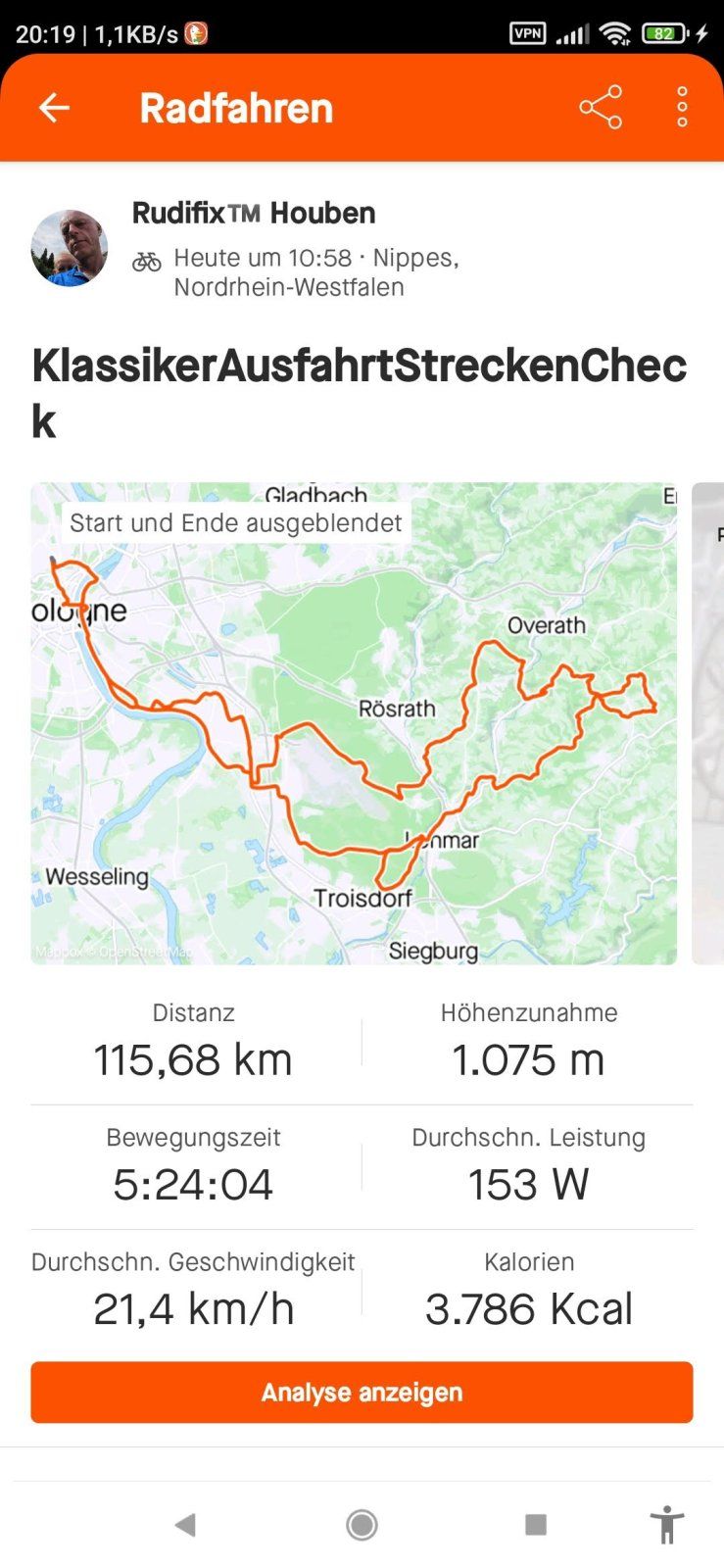The width and height of the screenshot is (724, 1568).
Task: Tap the system home button
Action: [x=362, y=1524]
